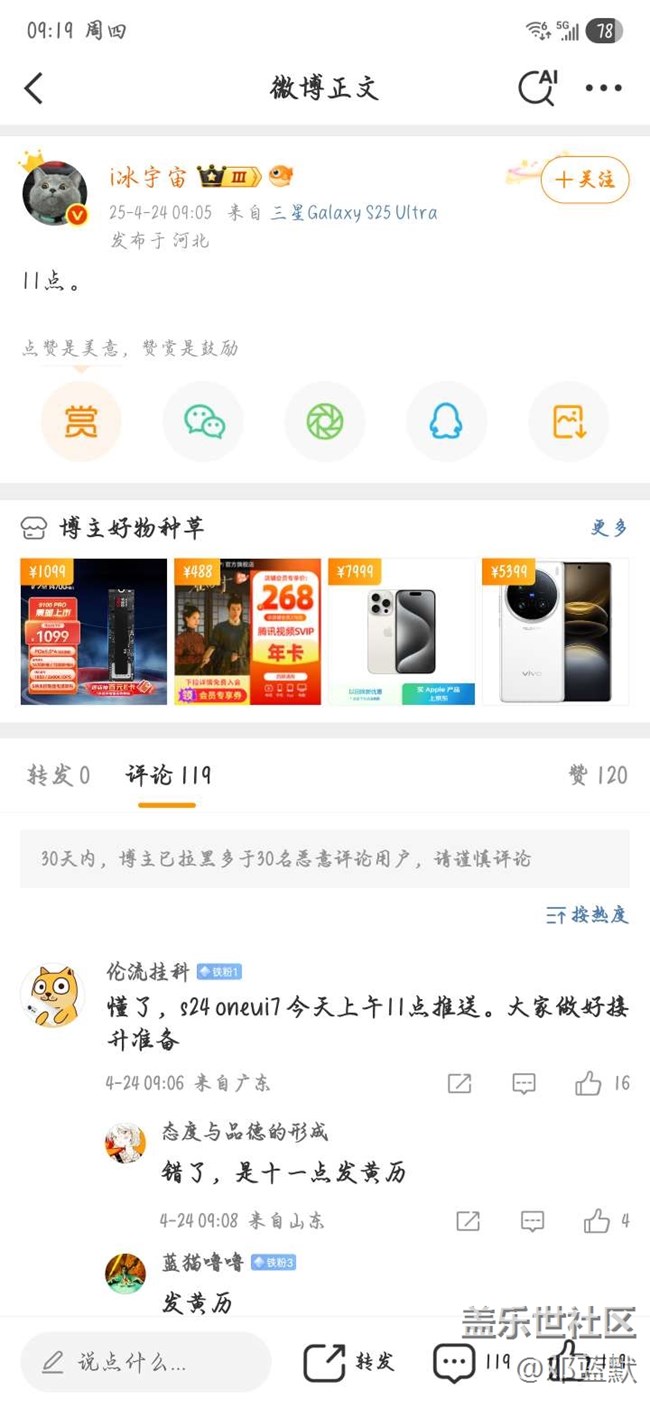Change comment sorting with 按热度

click(x=588, y=915)
